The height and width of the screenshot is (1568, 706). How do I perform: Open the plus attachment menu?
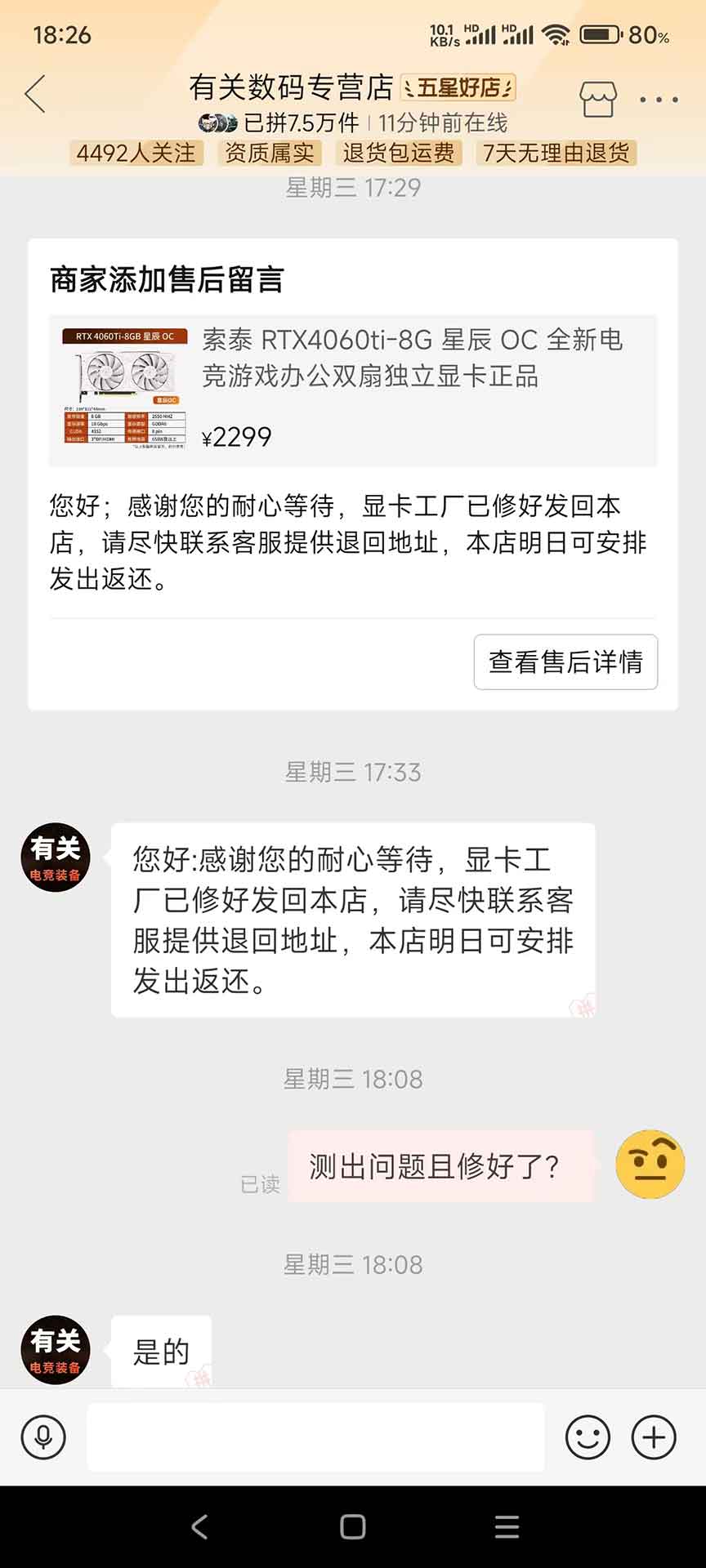pos(654,1437)
